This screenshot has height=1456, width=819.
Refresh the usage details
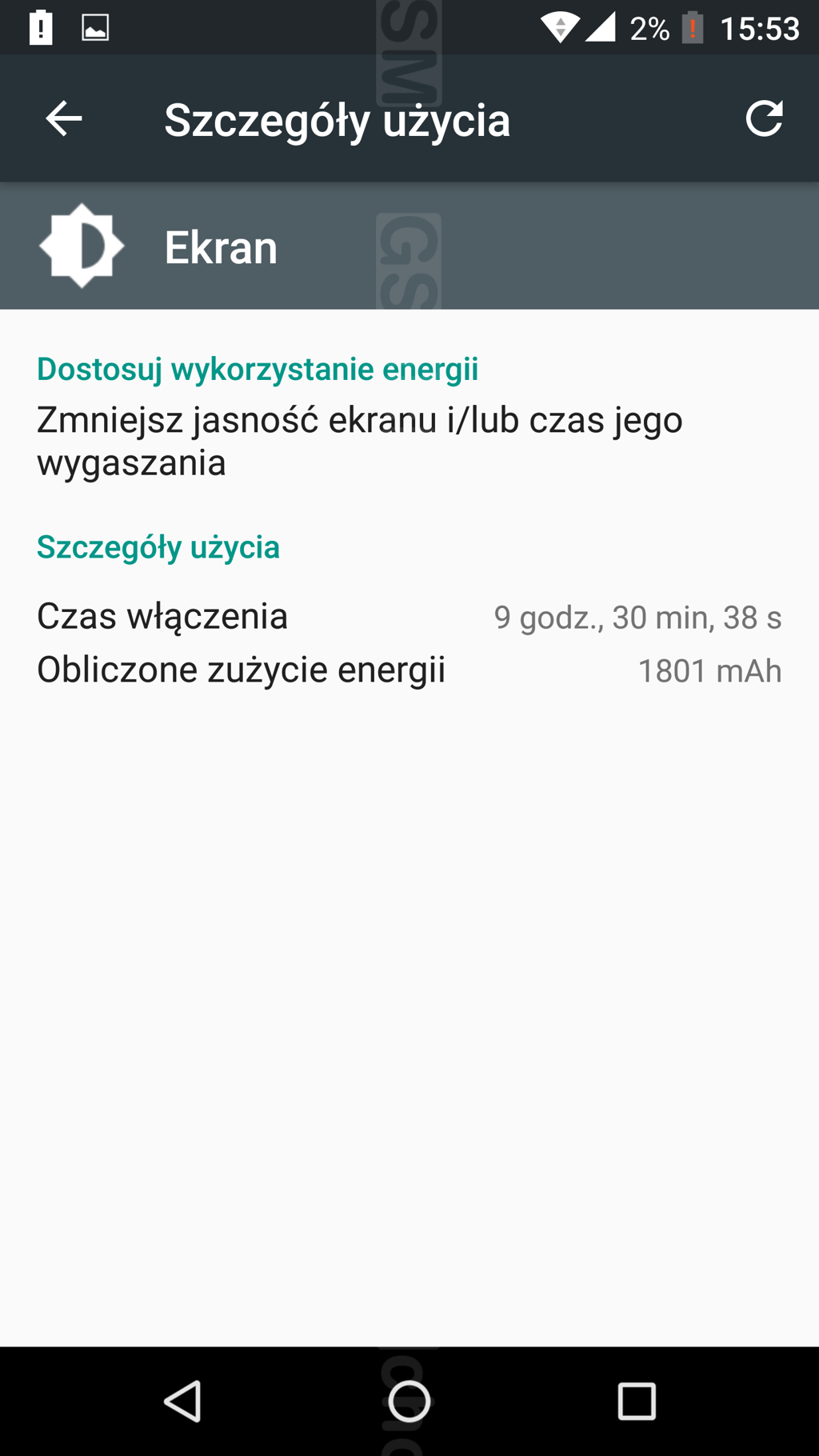[x=764, y=119]
